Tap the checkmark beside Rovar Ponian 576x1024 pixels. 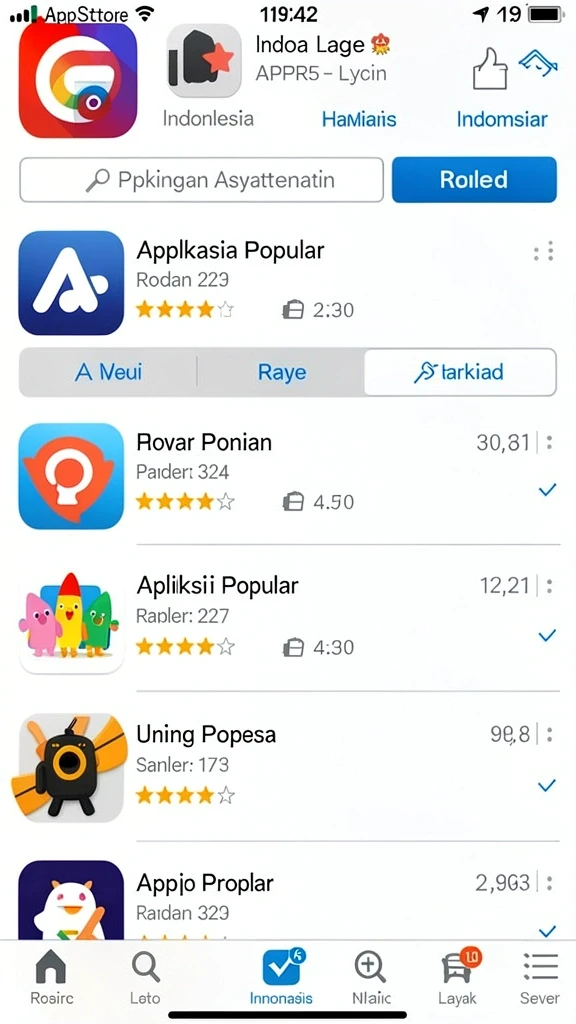[547, 490]
